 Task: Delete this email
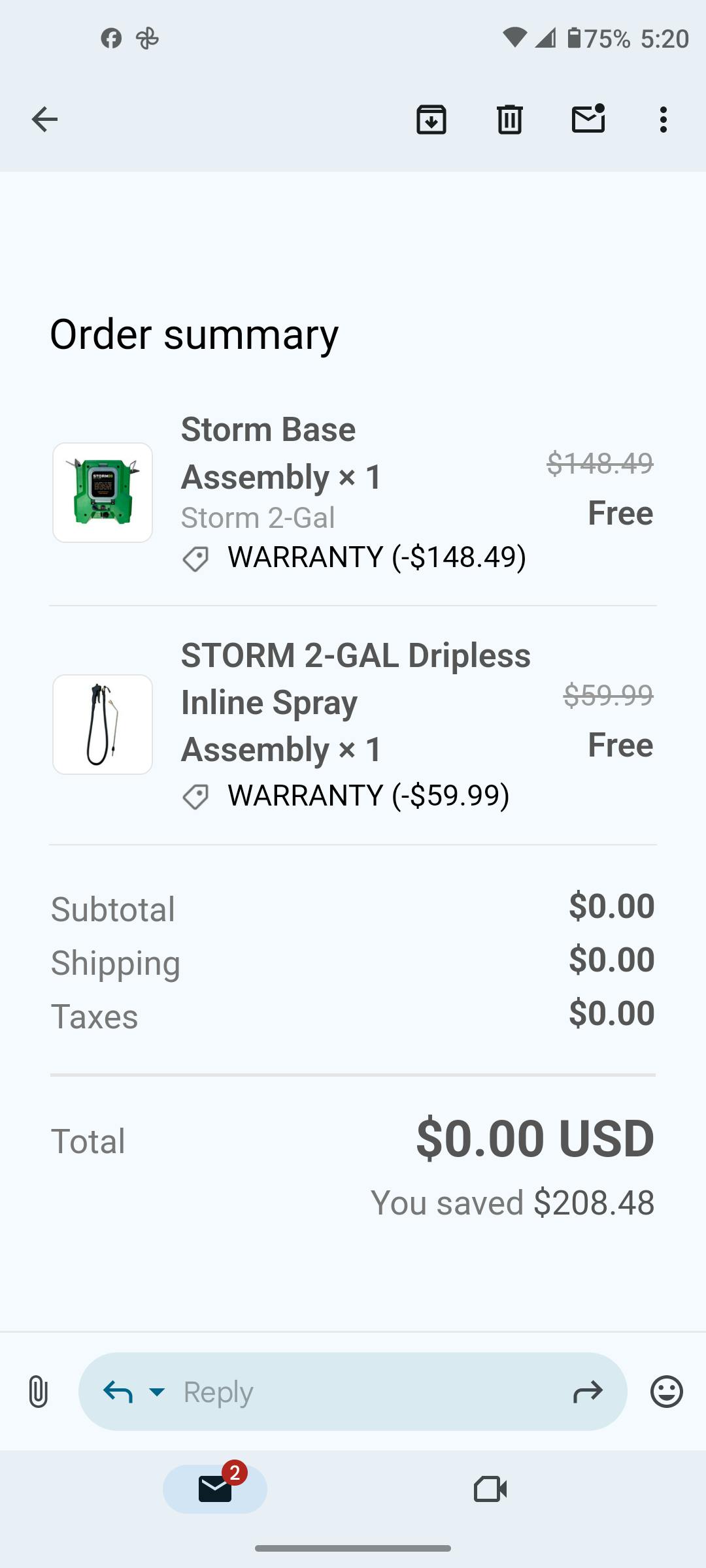point(510,120)
